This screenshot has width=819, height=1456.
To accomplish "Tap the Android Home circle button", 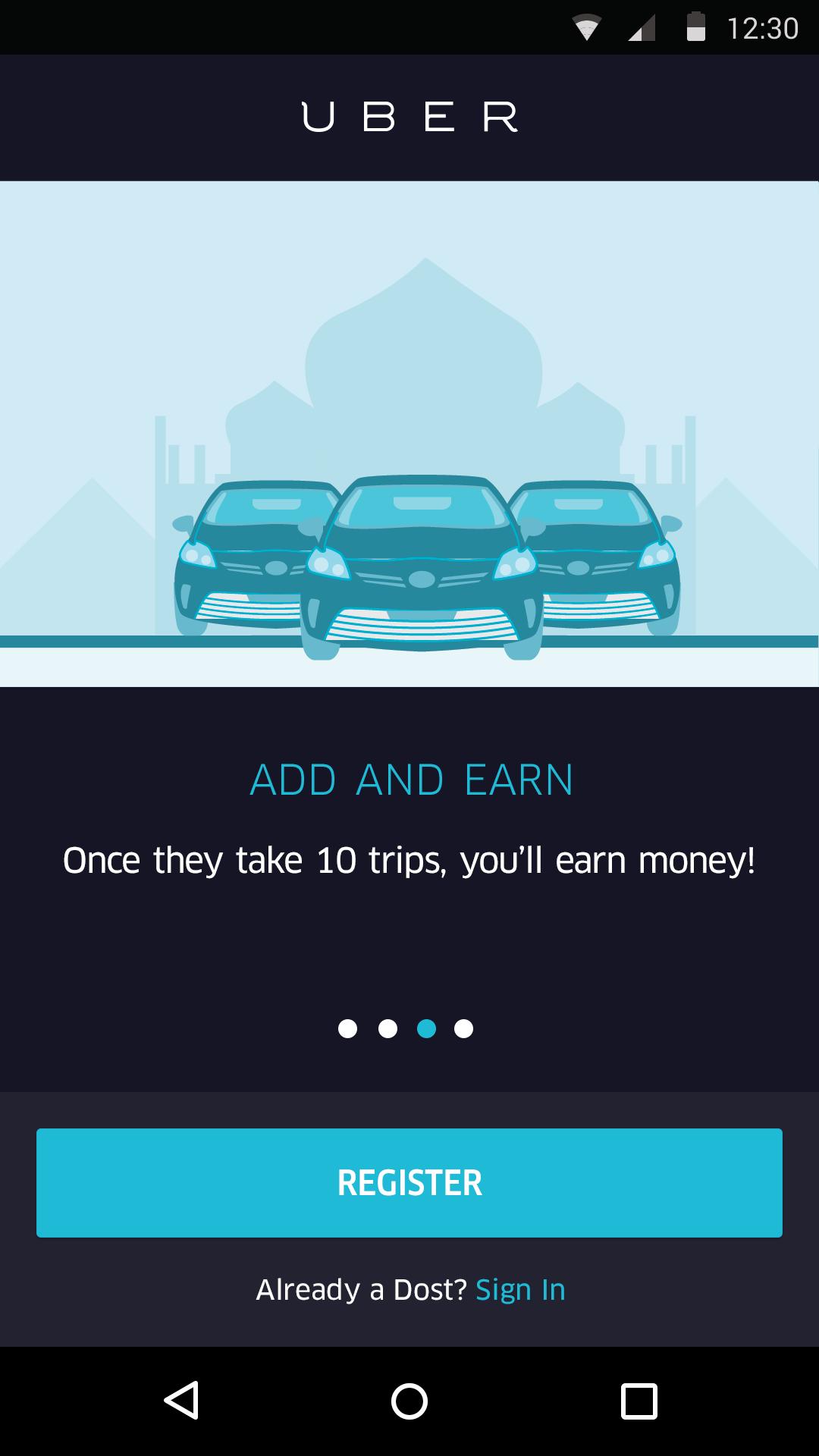I will coord(409,1401).
